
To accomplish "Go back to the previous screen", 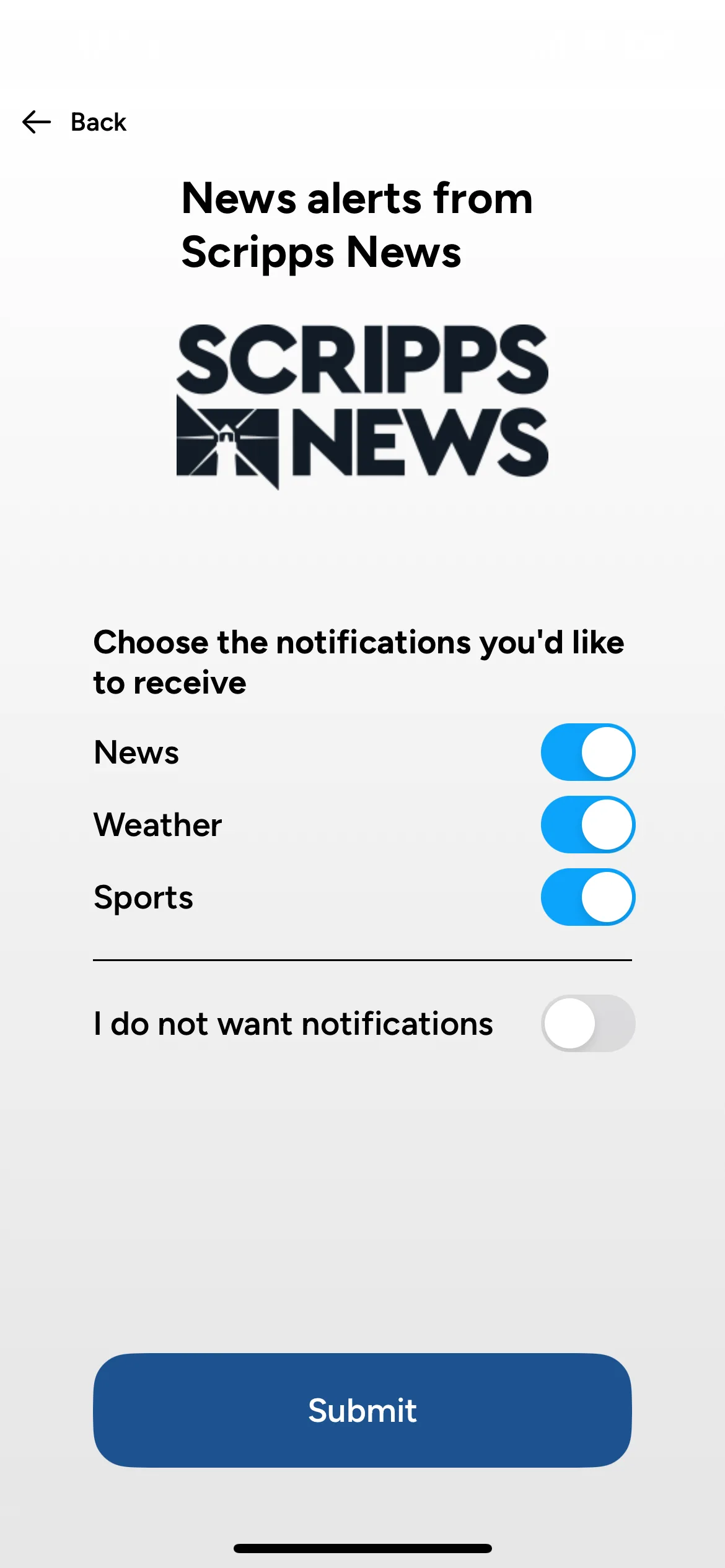I will pos(74,122).
